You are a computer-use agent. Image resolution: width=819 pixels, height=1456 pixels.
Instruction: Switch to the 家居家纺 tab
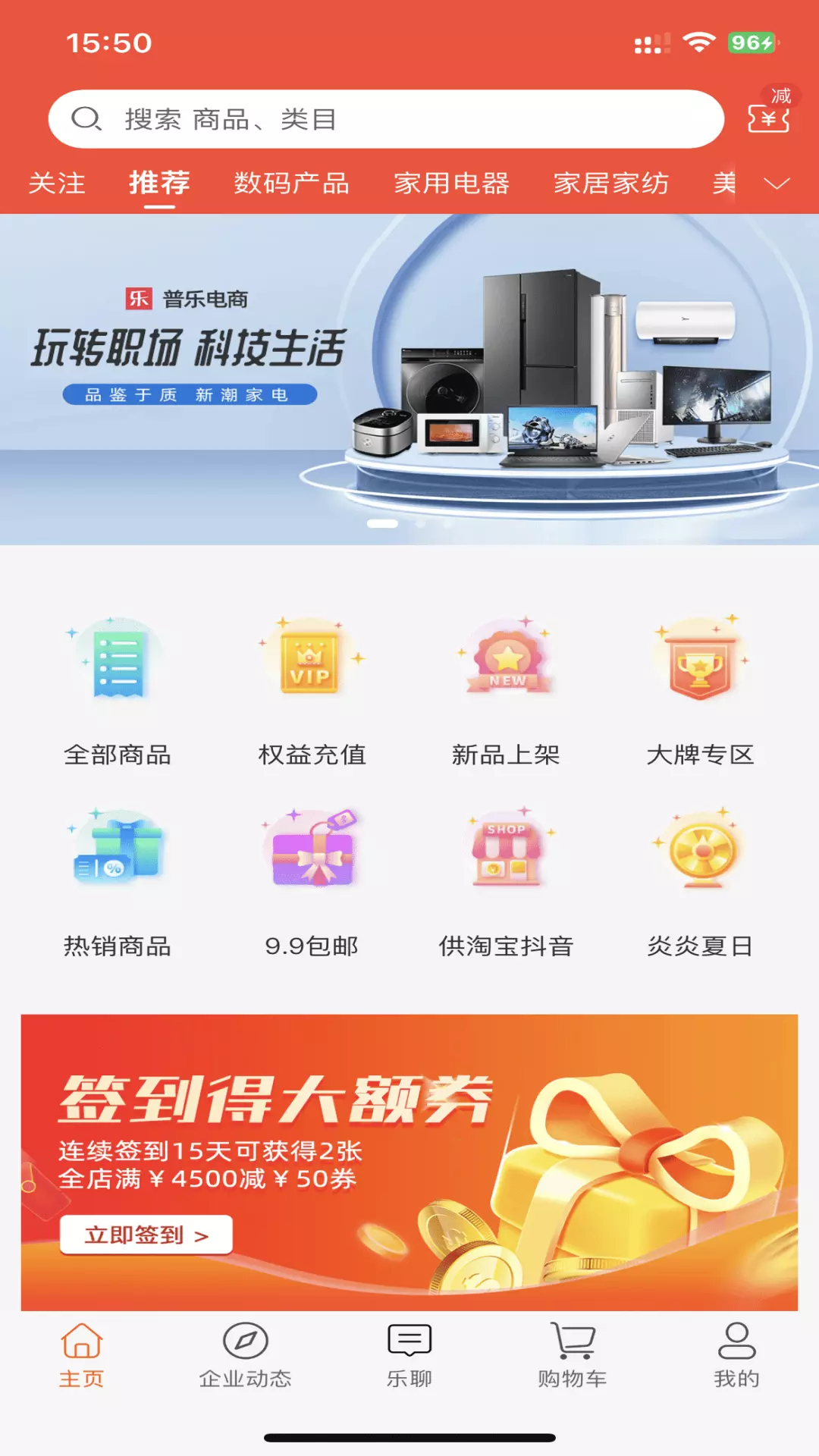pos(611,183)
